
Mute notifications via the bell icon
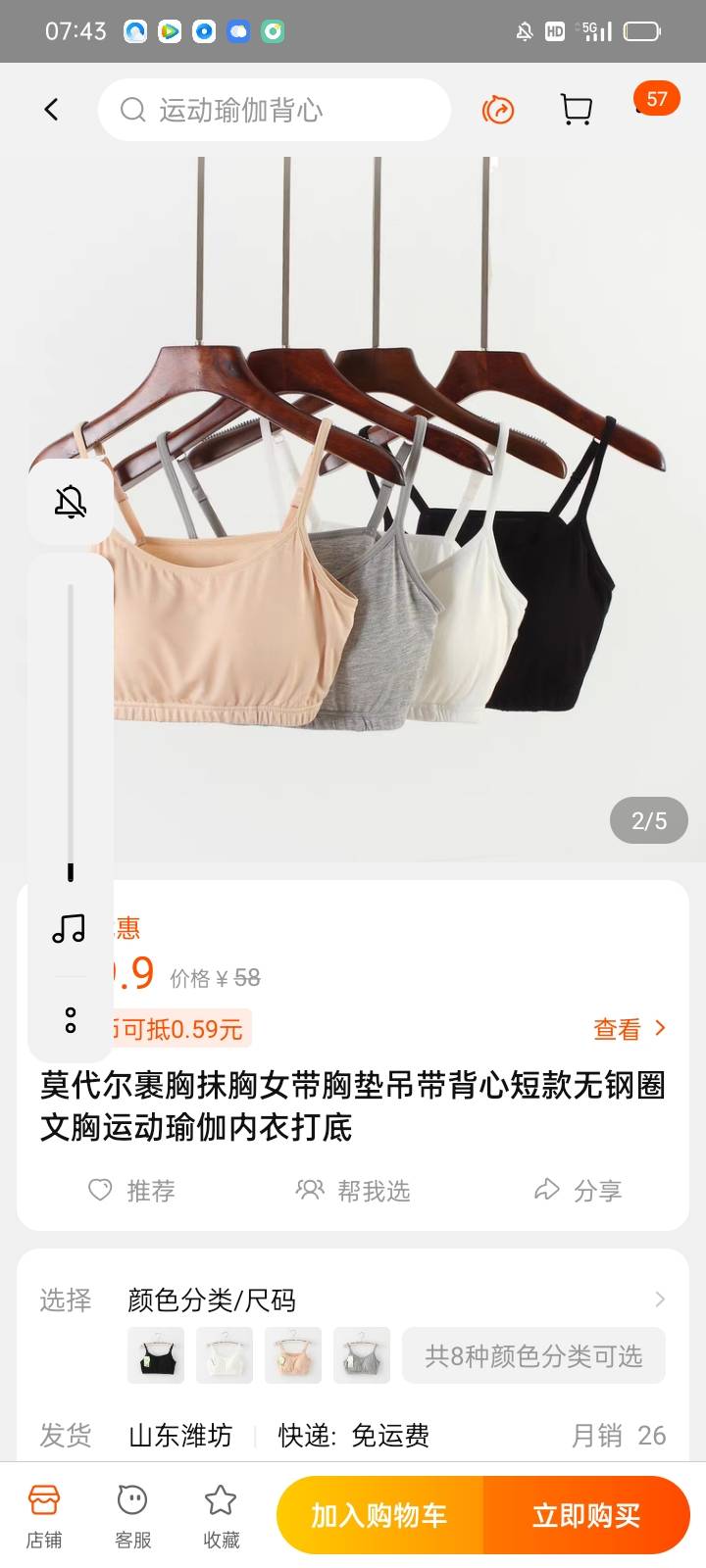[70, 502]
